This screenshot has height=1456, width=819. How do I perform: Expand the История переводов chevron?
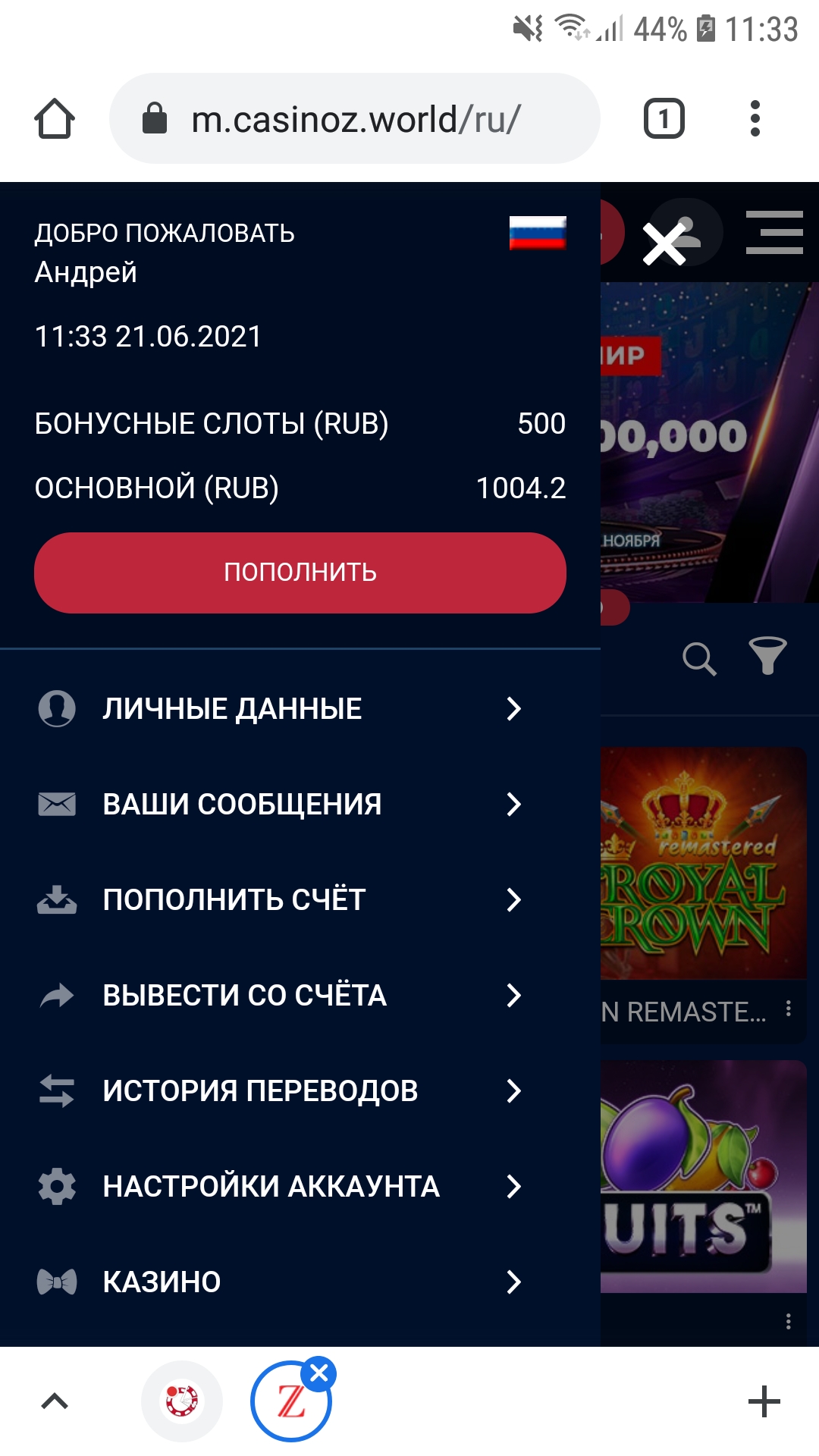point(515,1090)
